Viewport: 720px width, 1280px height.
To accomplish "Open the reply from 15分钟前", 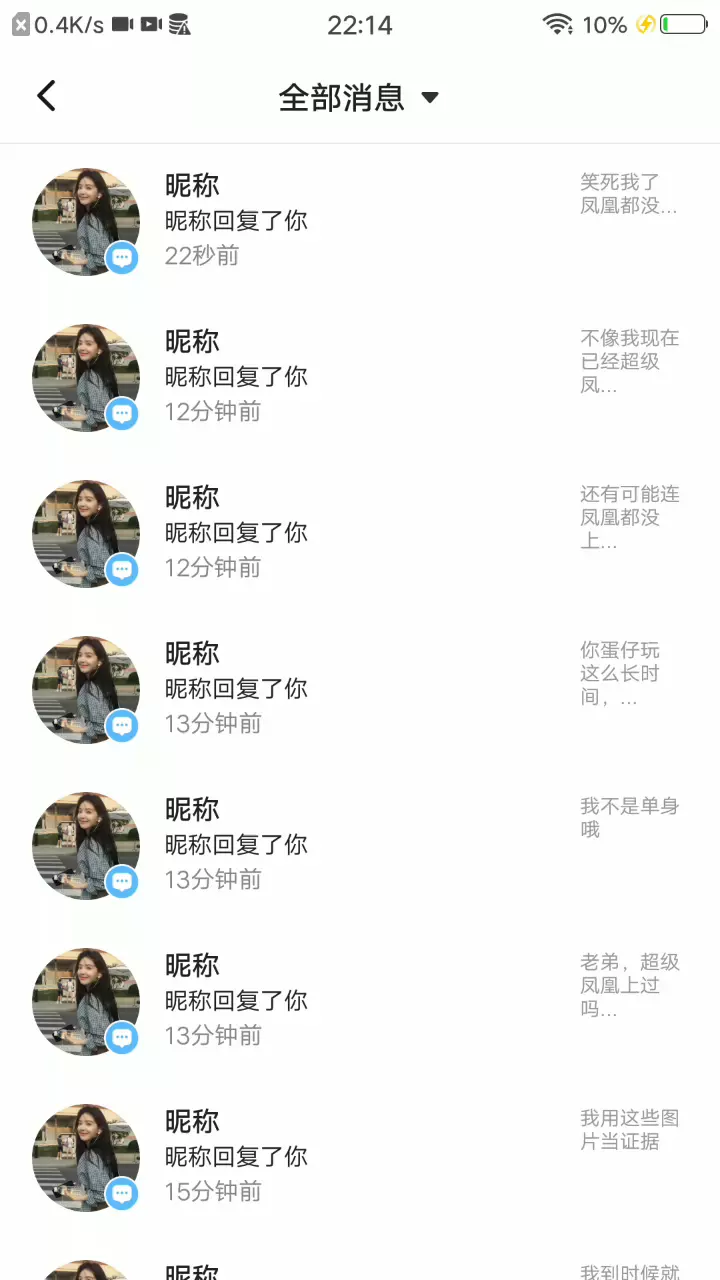I will 360,1158.
